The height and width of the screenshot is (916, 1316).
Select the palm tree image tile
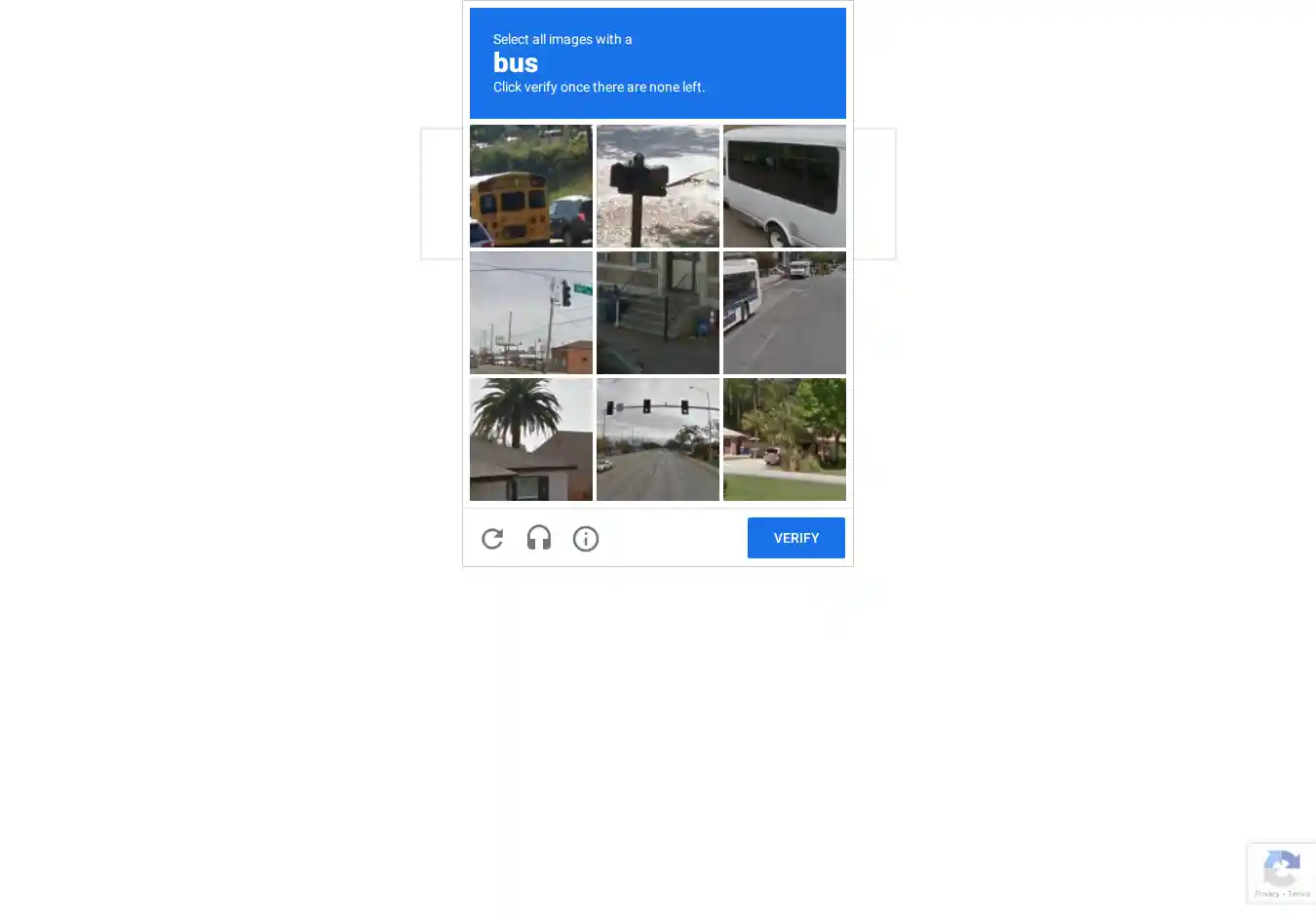point(530,439)
